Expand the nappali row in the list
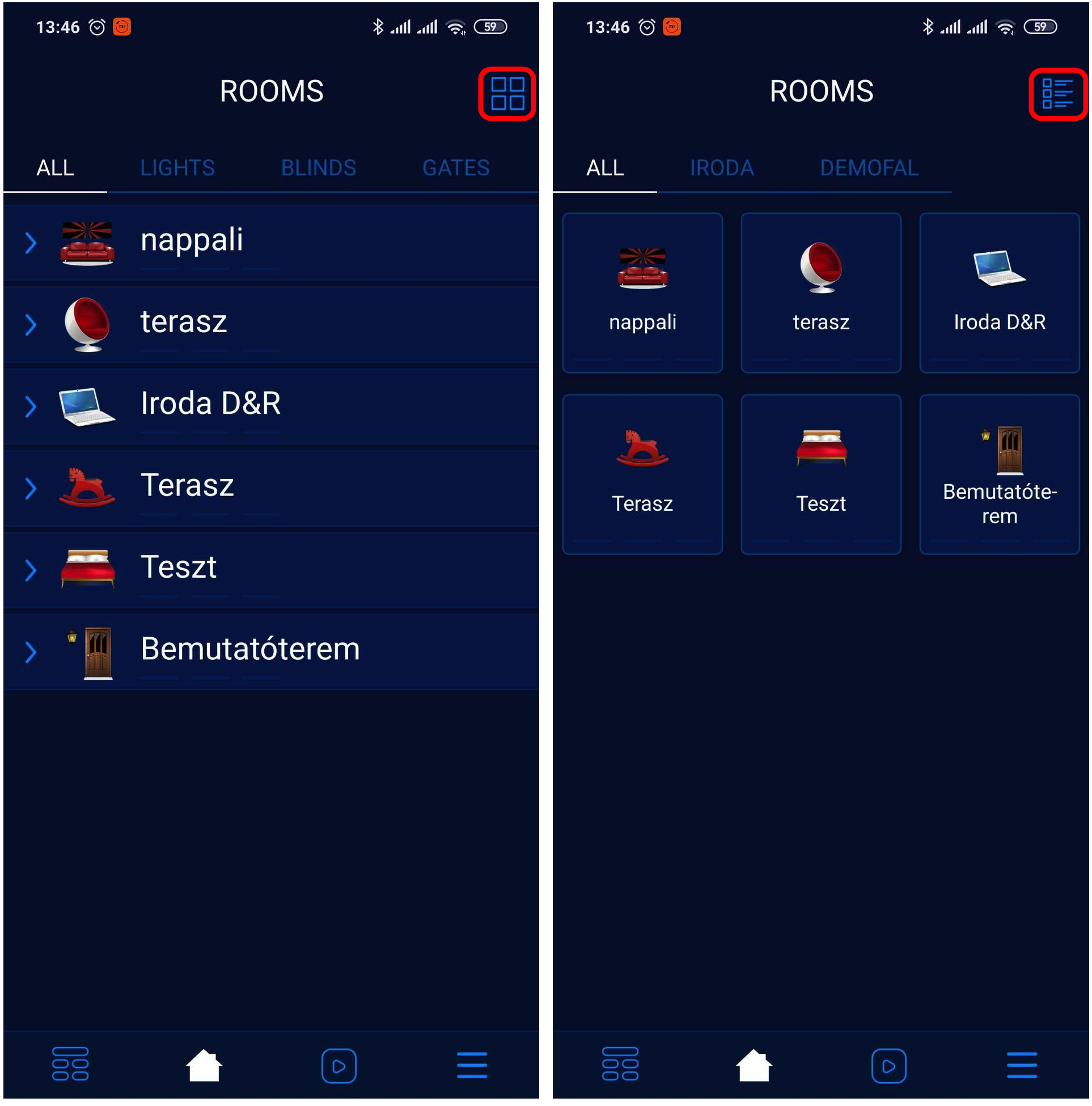The width and height of the screenshot is (1092, 1106). (31, 243)
